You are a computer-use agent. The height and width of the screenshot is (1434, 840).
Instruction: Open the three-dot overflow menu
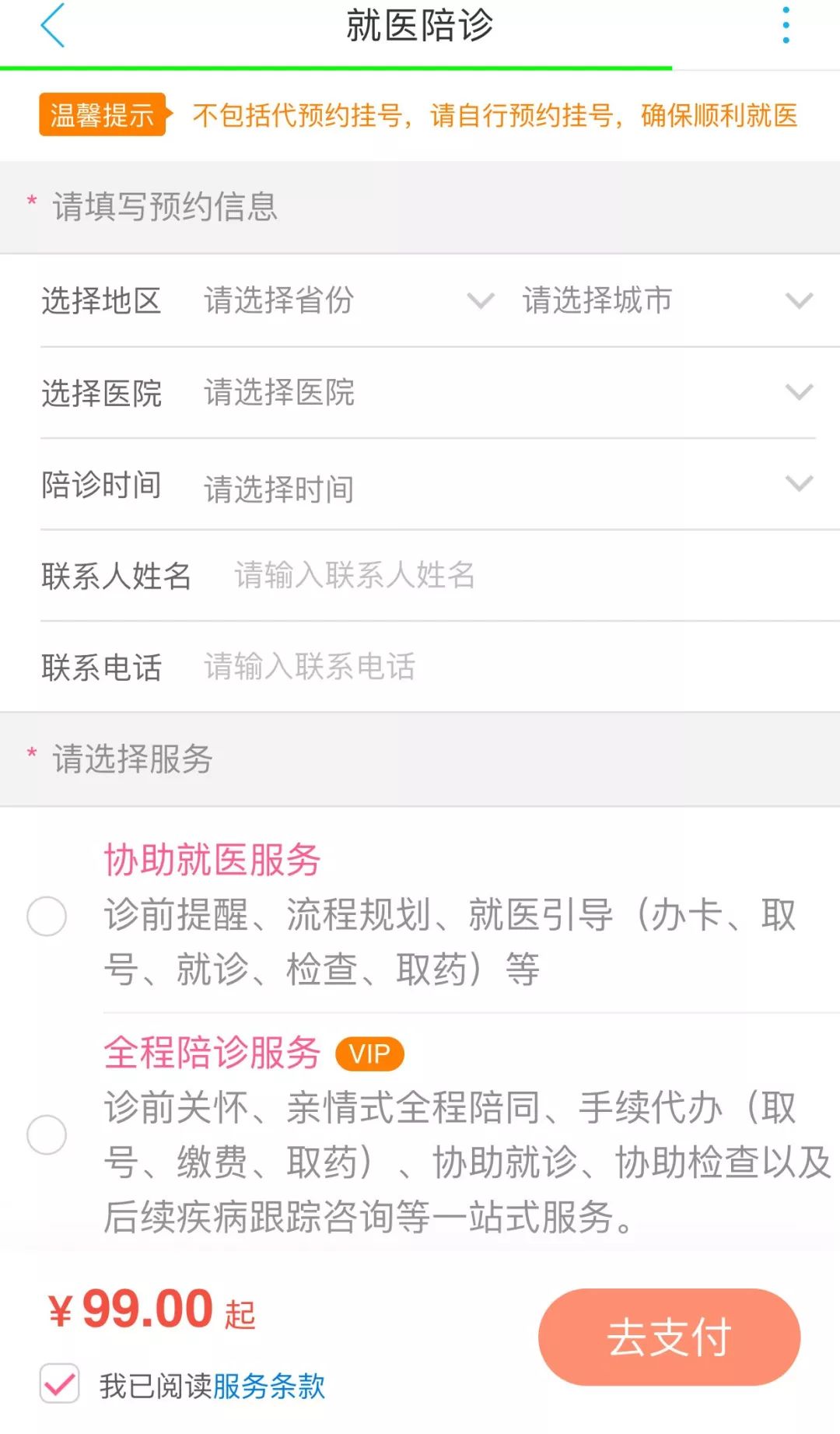(x=786, y=26)
